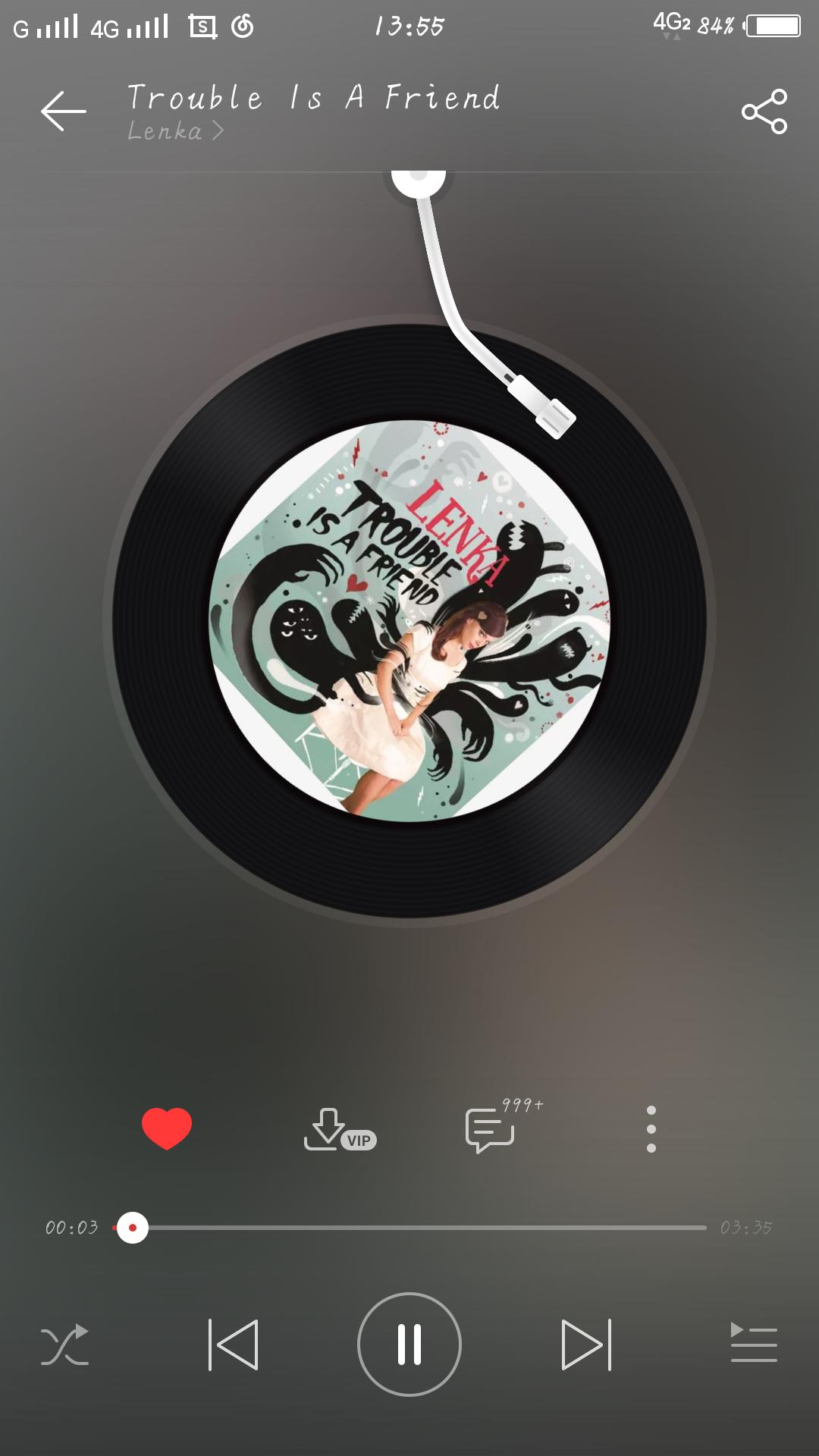819x1456 pixels.
Task: Tap the vinyl record album art
Action: click(409, 629)
